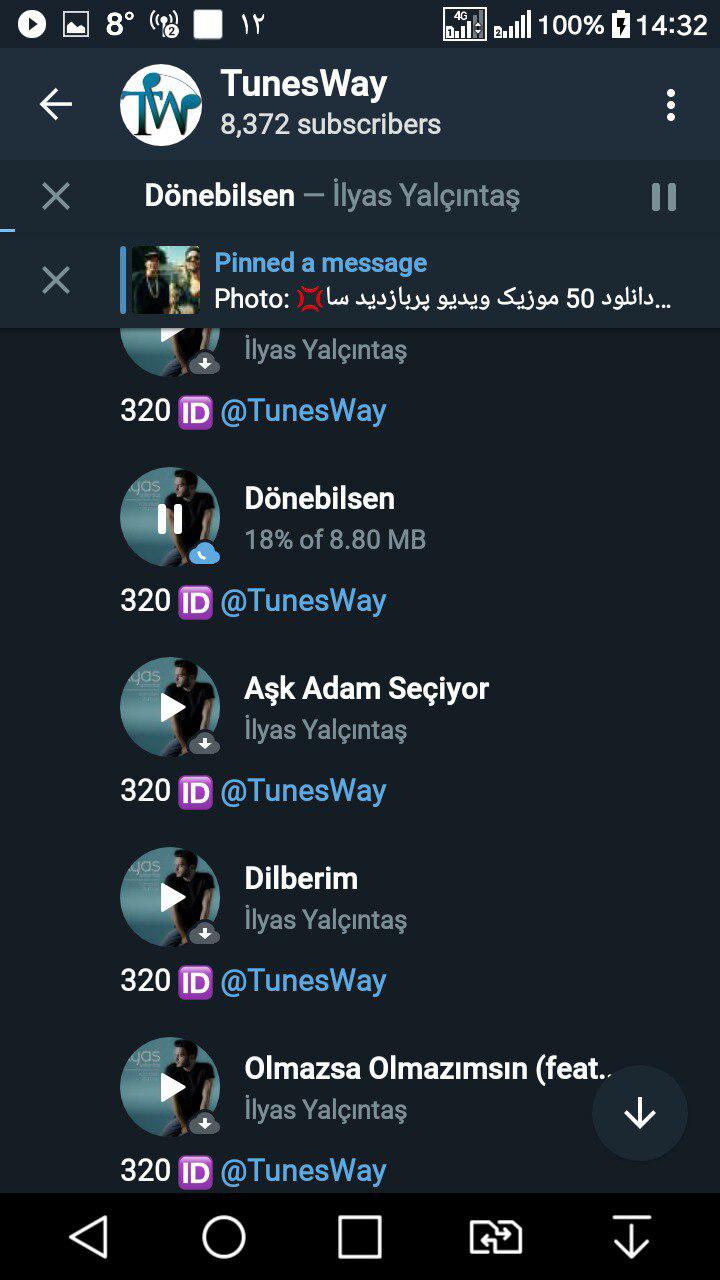
Task: Open @TunesWay link under Dilberim
Action: click(x=303, y=980)
